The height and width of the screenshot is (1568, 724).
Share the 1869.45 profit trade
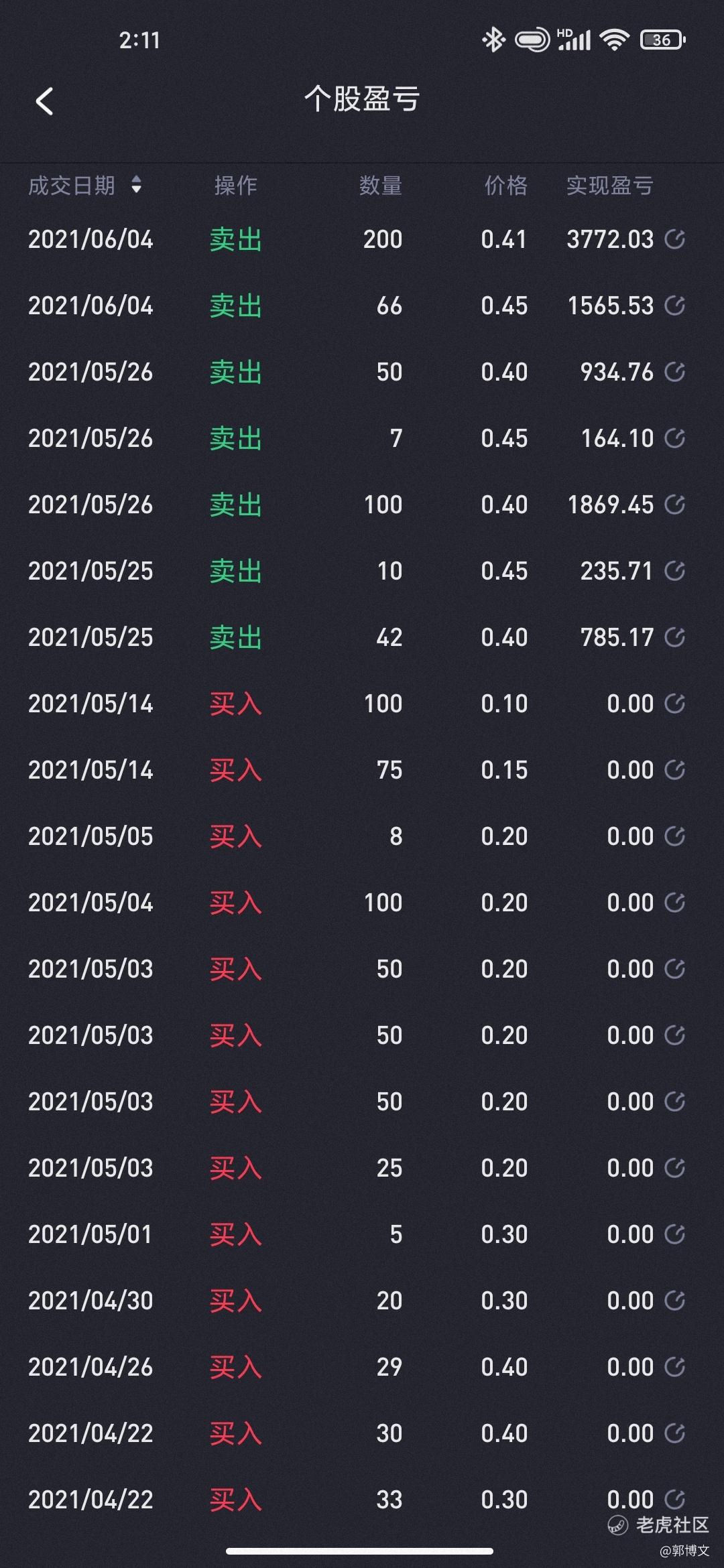pos(674,505)
